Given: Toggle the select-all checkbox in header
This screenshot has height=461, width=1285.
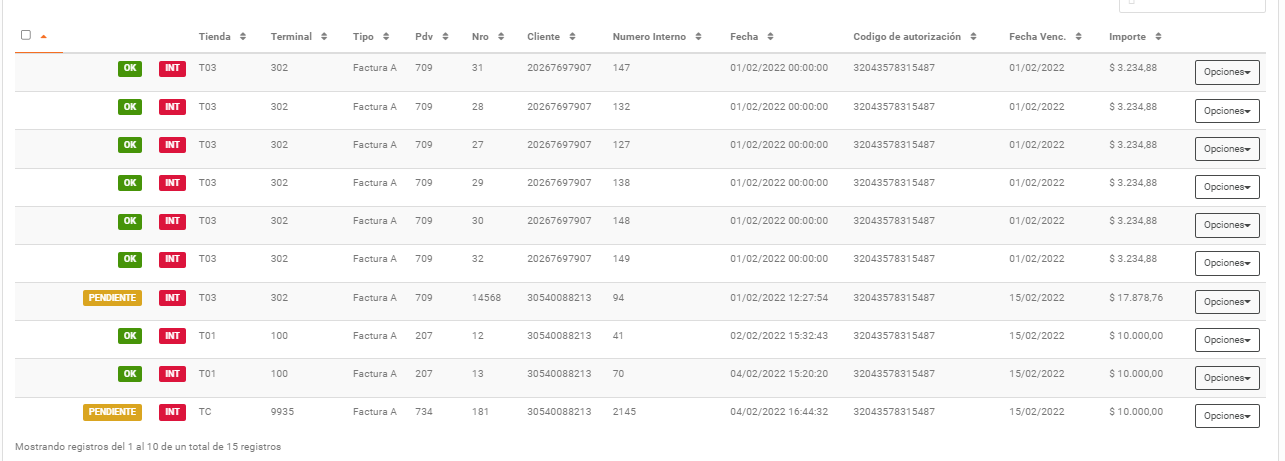Looking at the screenshot, I should pos(26,35).
